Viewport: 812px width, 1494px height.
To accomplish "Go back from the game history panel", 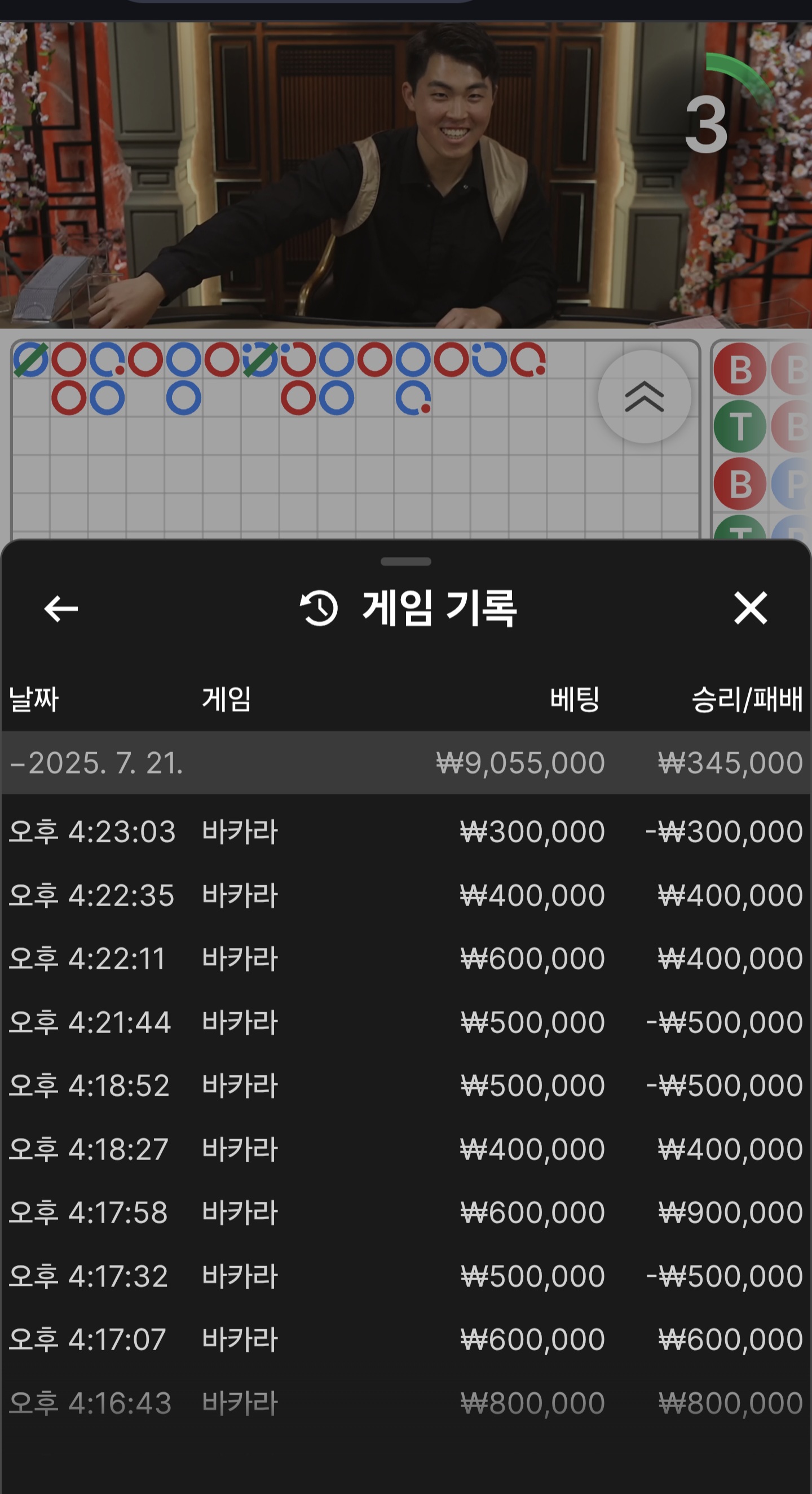I will pos(61,608).
